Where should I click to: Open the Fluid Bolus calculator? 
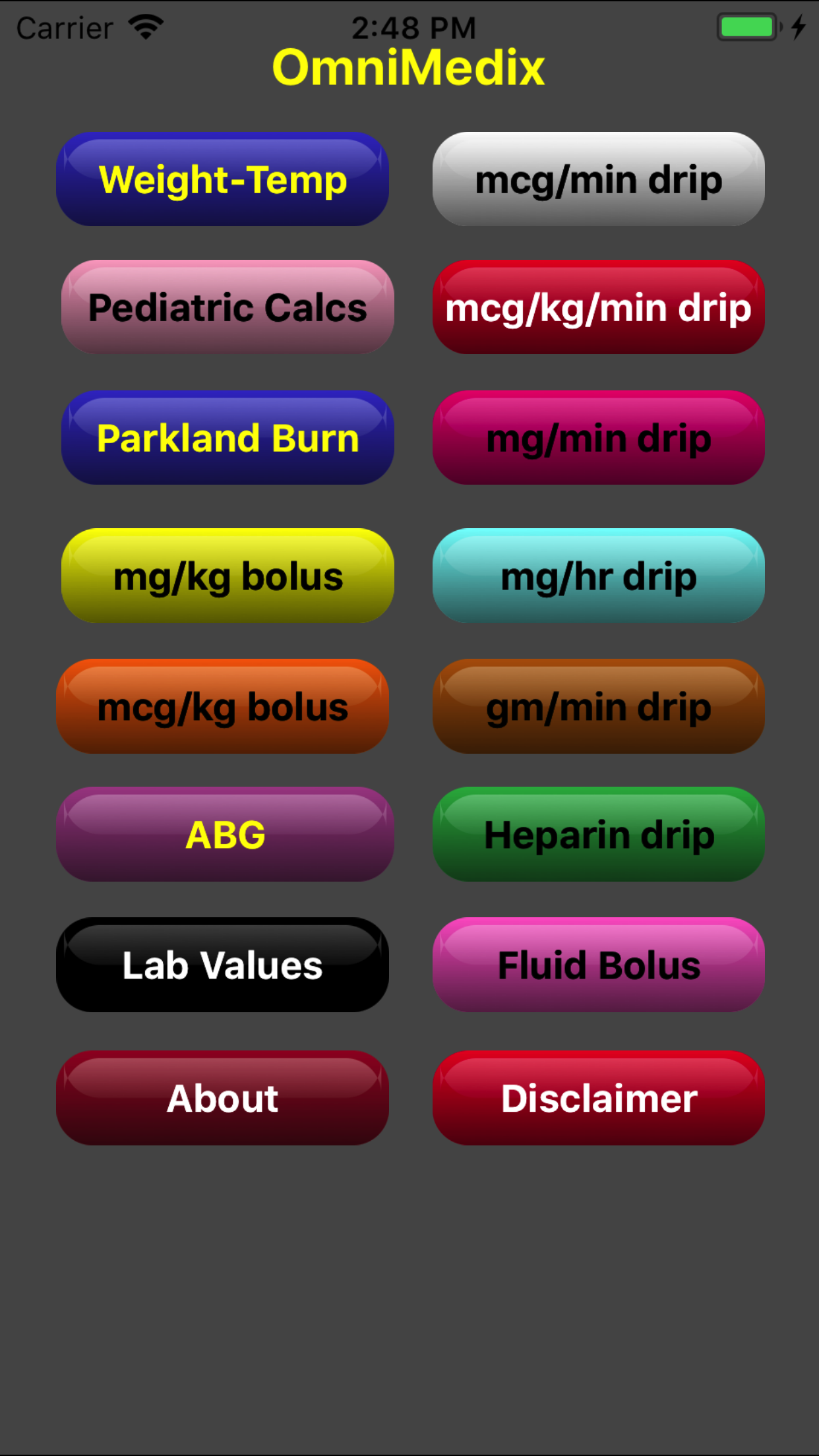(x=598, y=965)
